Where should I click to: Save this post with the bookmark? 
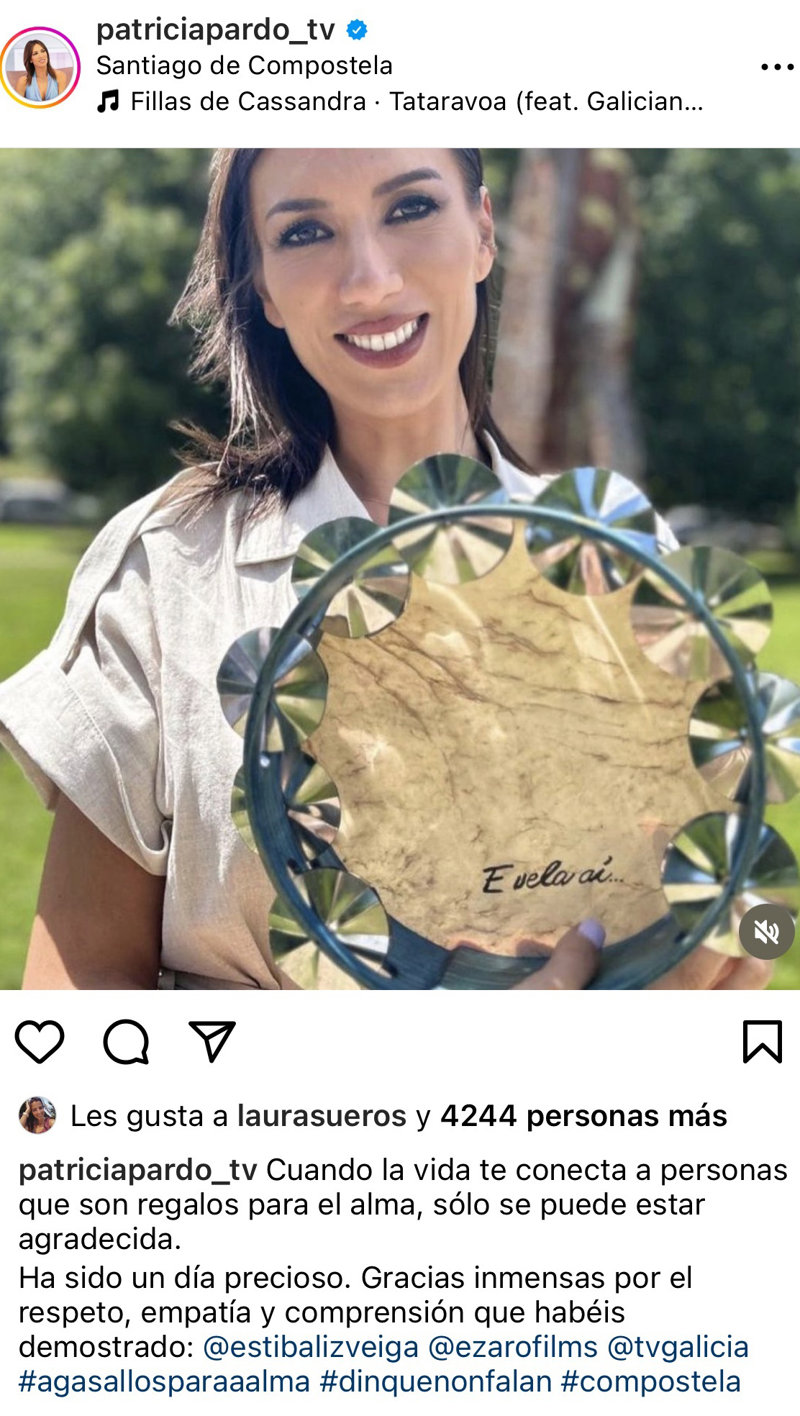762,1042
